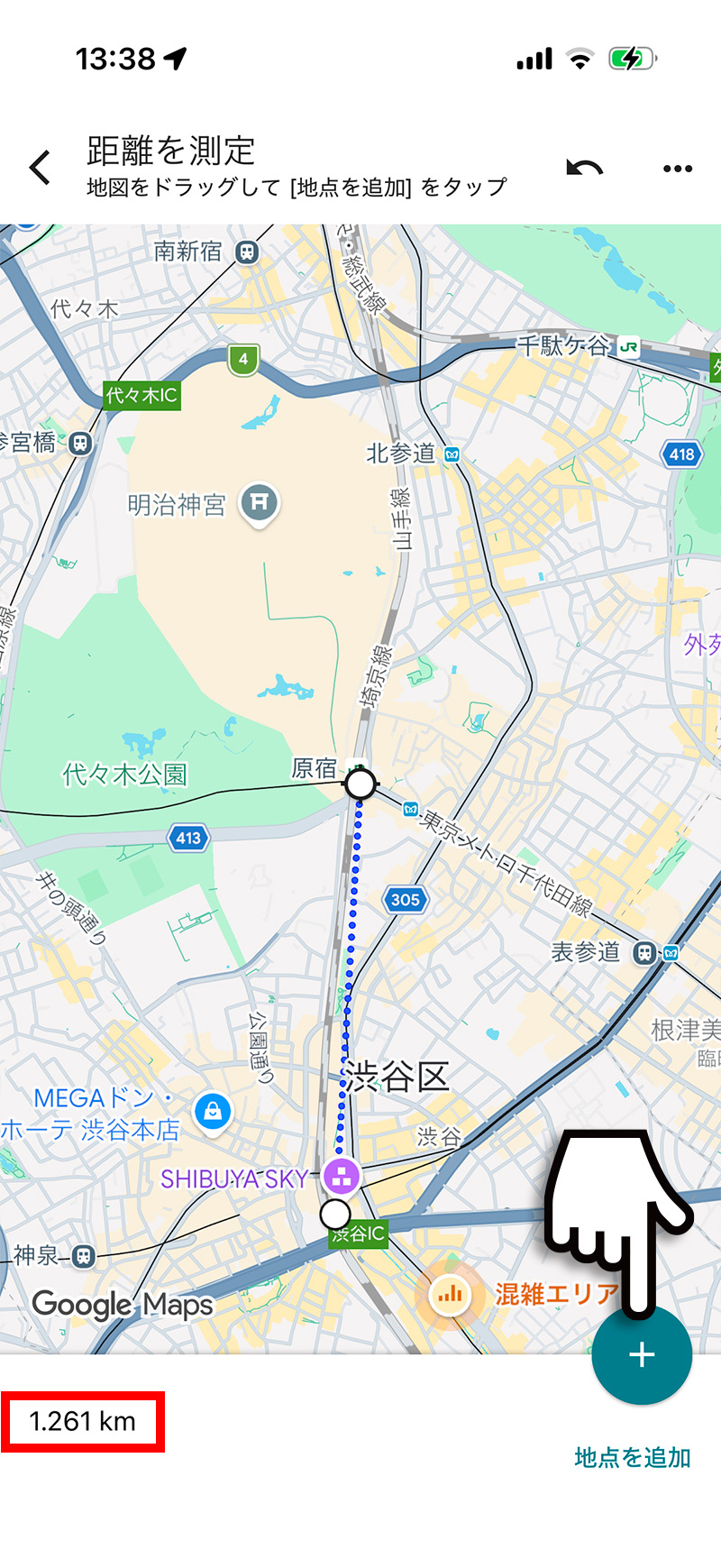Tap the teal plus button to add a point

(x=642, y=1355)
